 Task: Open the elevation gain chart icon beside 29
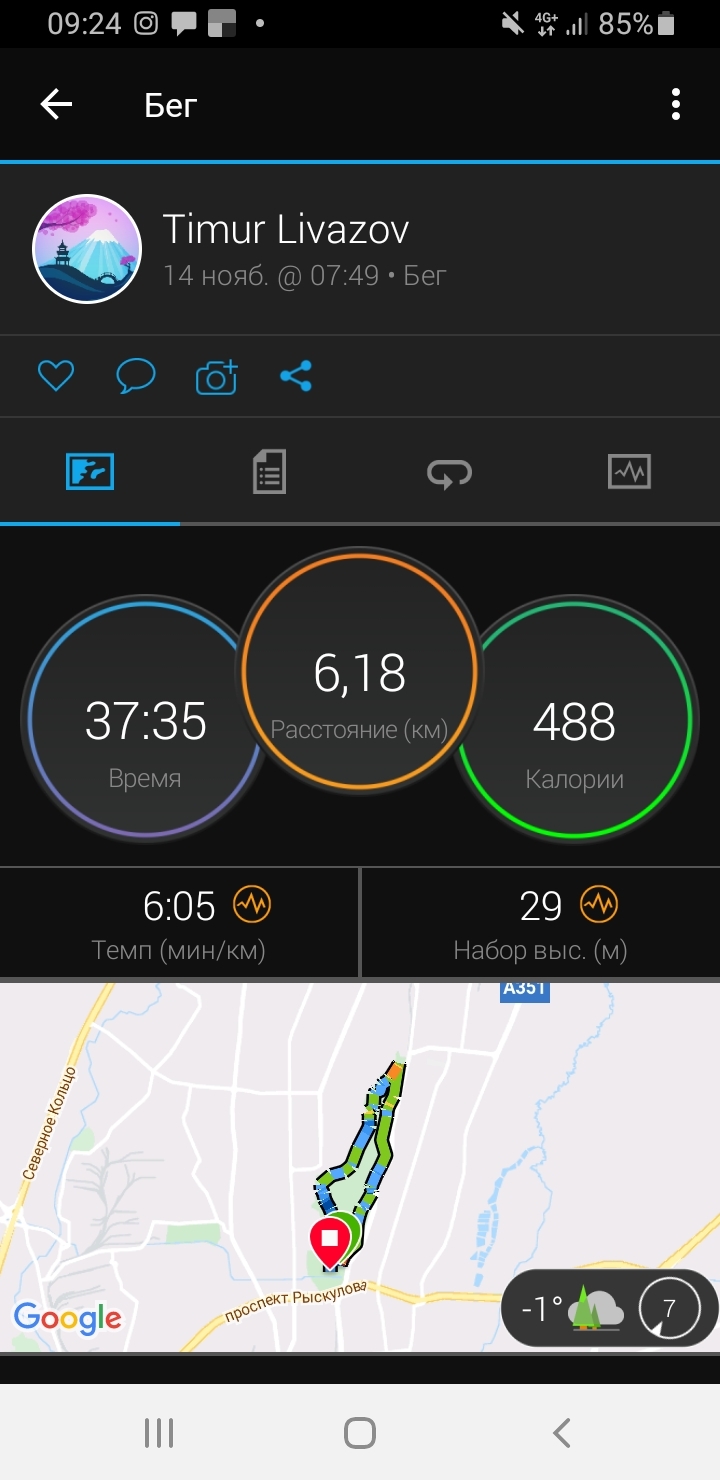pyautogui.click(x=599, y=905)
